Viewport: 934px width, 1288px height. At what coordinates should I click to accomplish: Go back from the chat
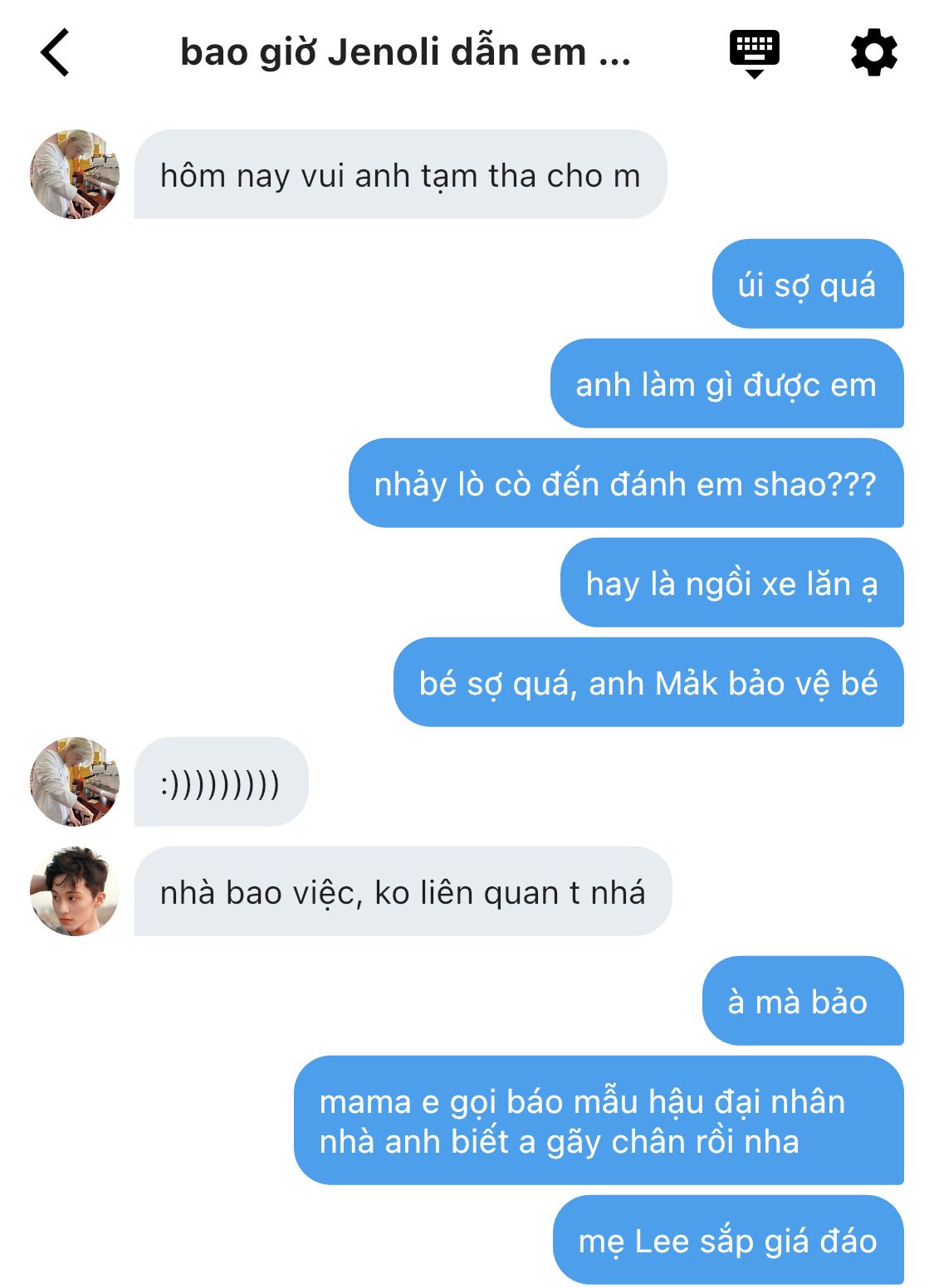click(55, 53)
